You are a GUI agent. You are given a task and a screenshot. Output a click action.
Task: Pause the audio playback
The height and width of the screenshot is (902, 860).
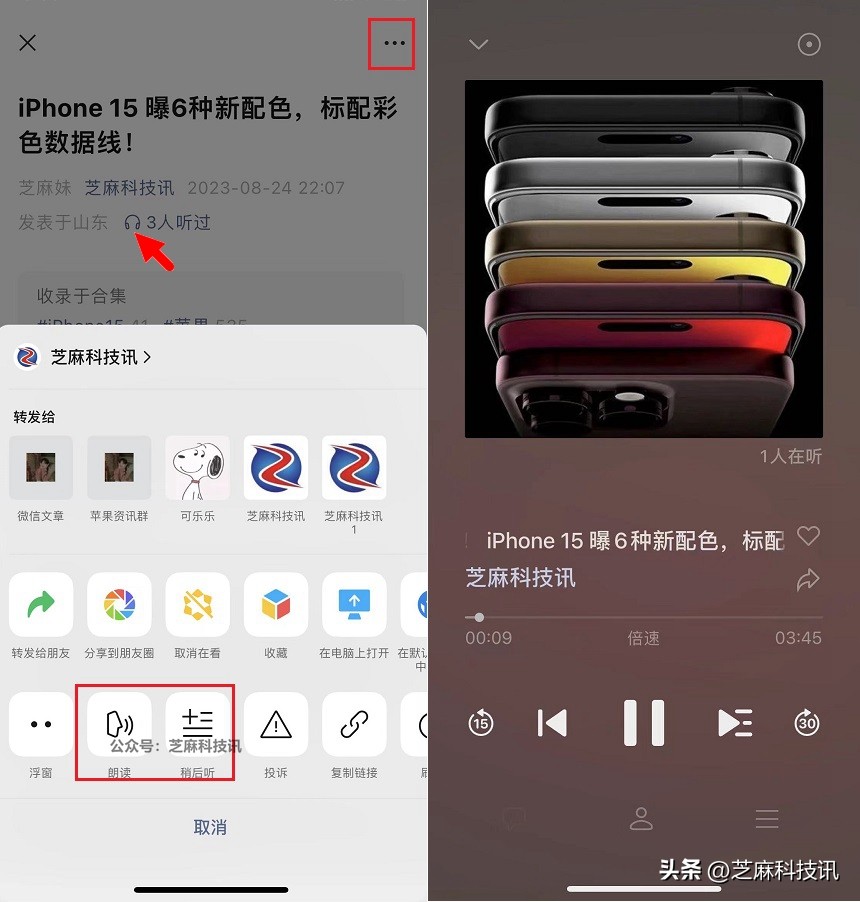[644, 722]
